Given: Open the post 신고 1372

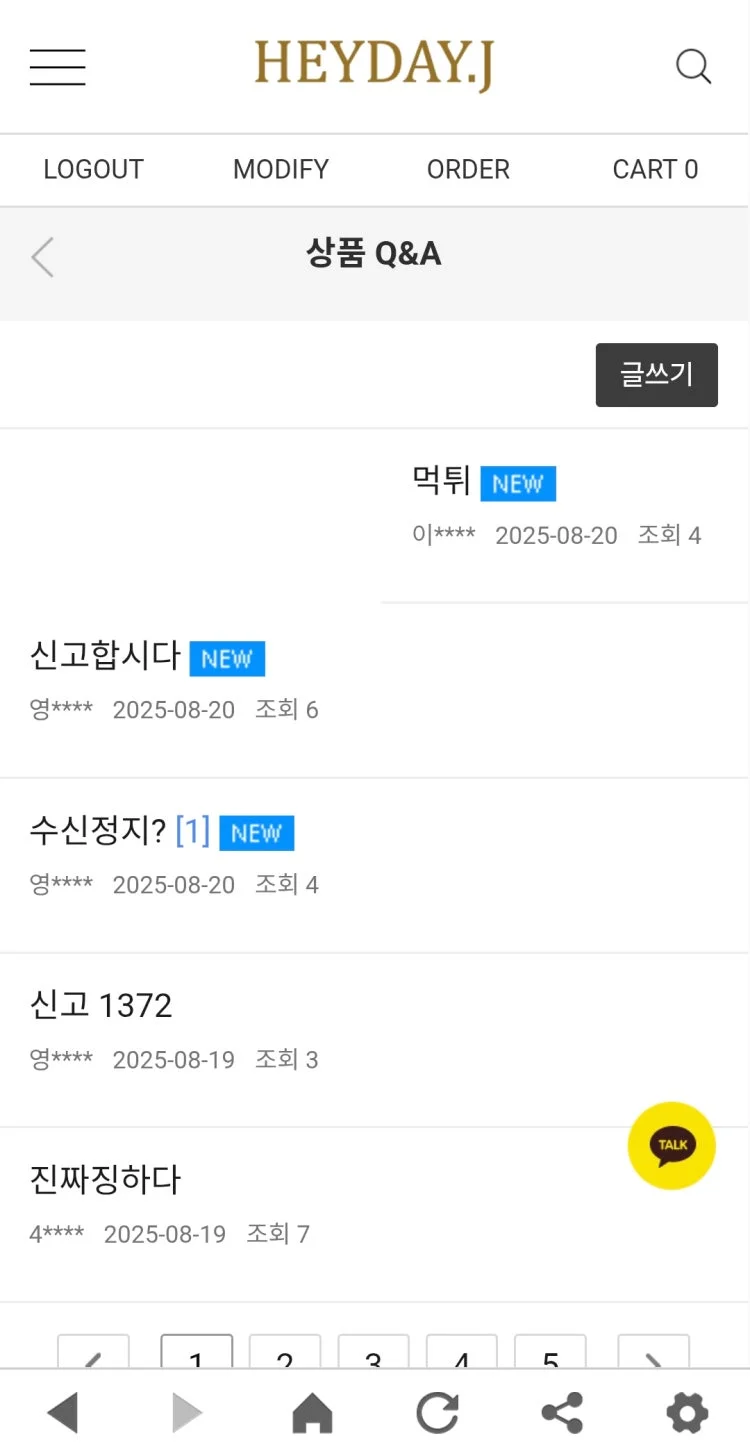Looking at the screenshot, I should pos(101,1005).
